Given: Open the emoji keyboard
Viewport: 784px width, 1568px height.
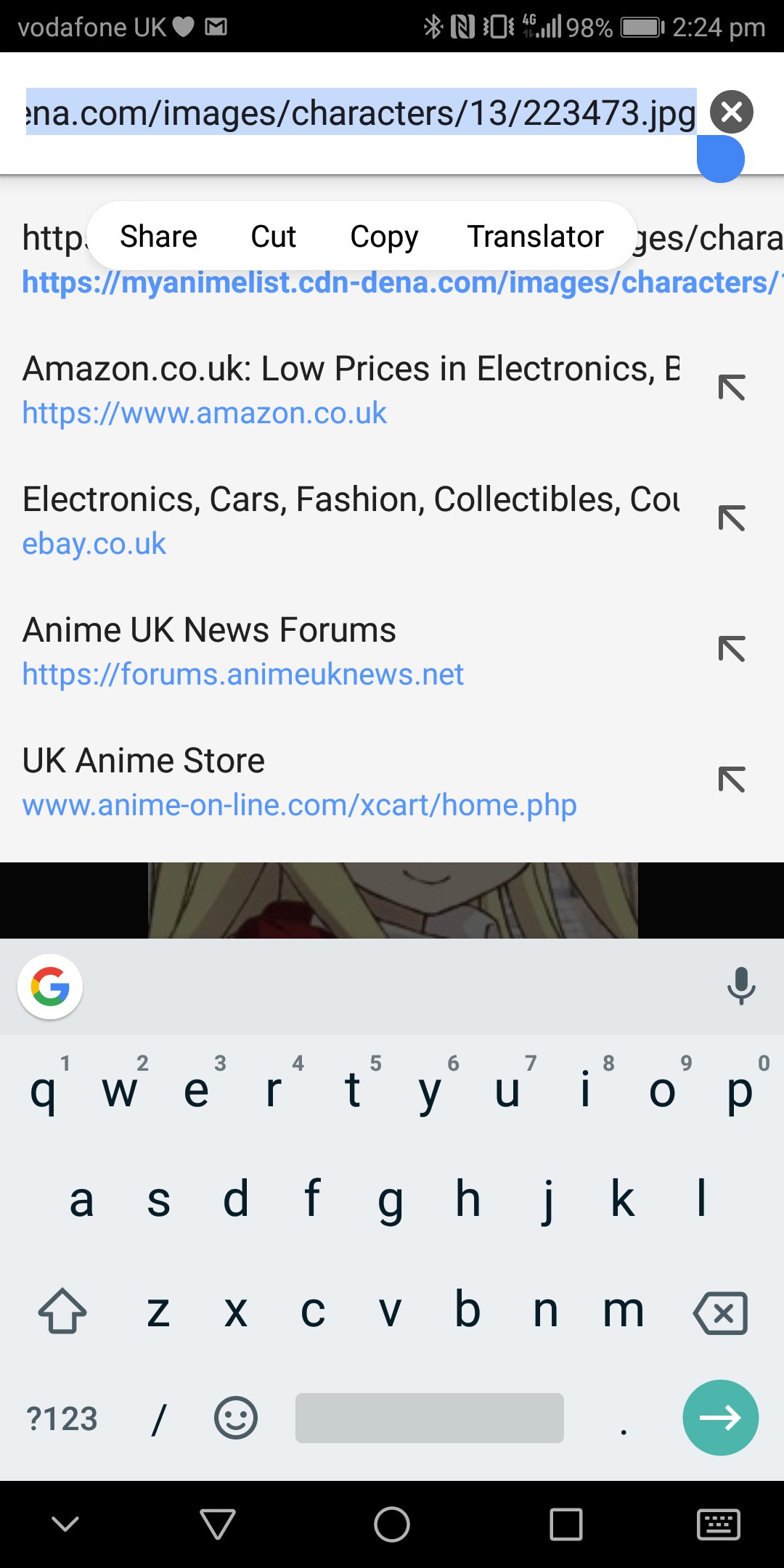Looking at the screenshot, I should coord(235,1418).
